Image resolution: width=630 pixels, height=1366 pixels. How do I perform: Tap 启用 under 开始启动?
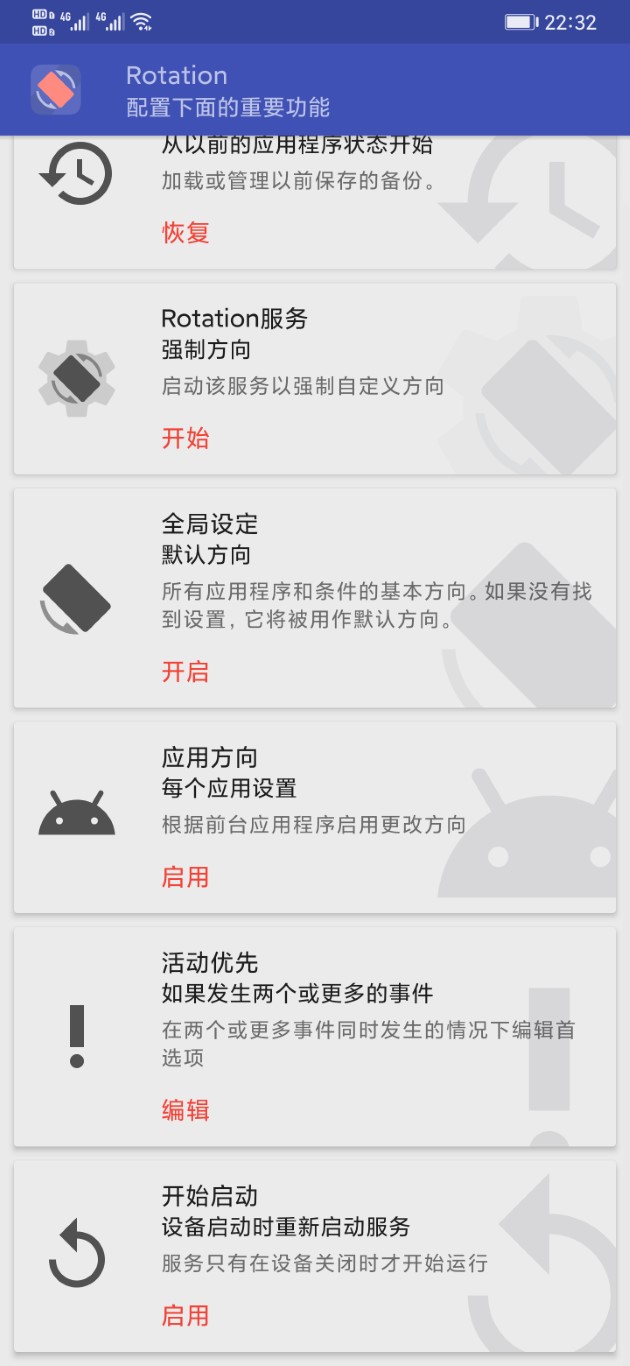[186, 1315]
